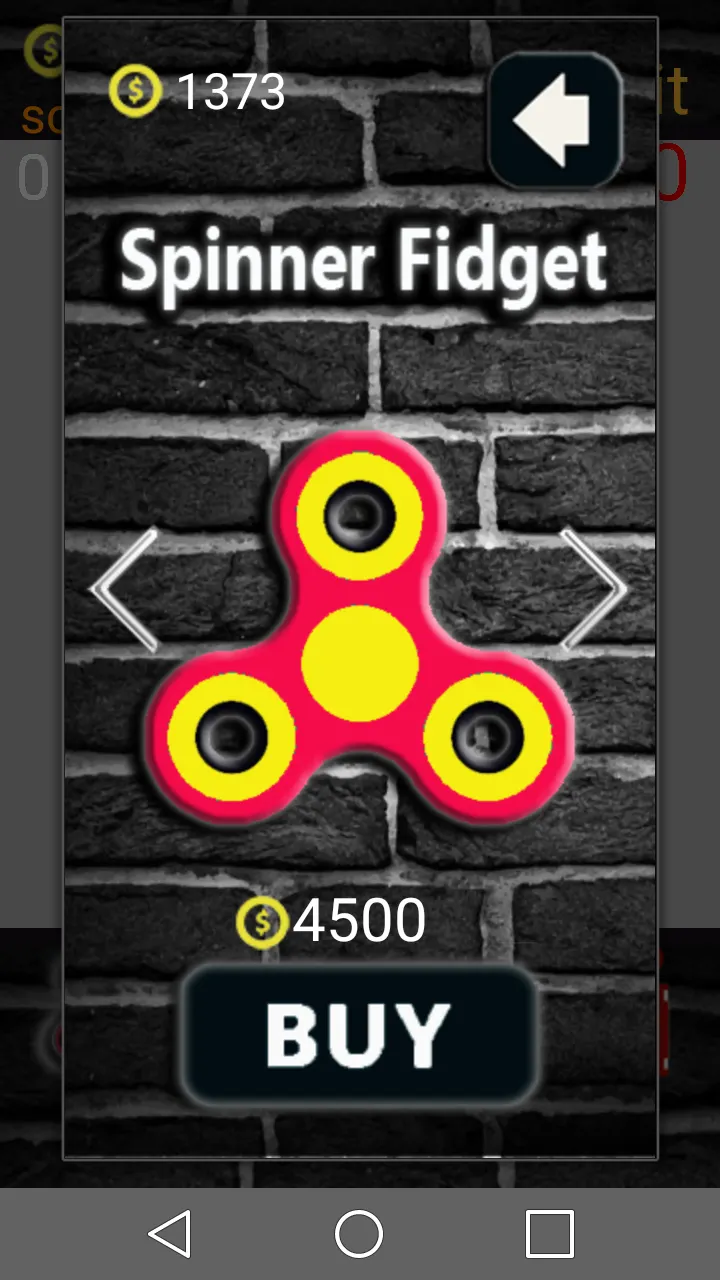Show the next spinner with right chevron

coord(593,590)
